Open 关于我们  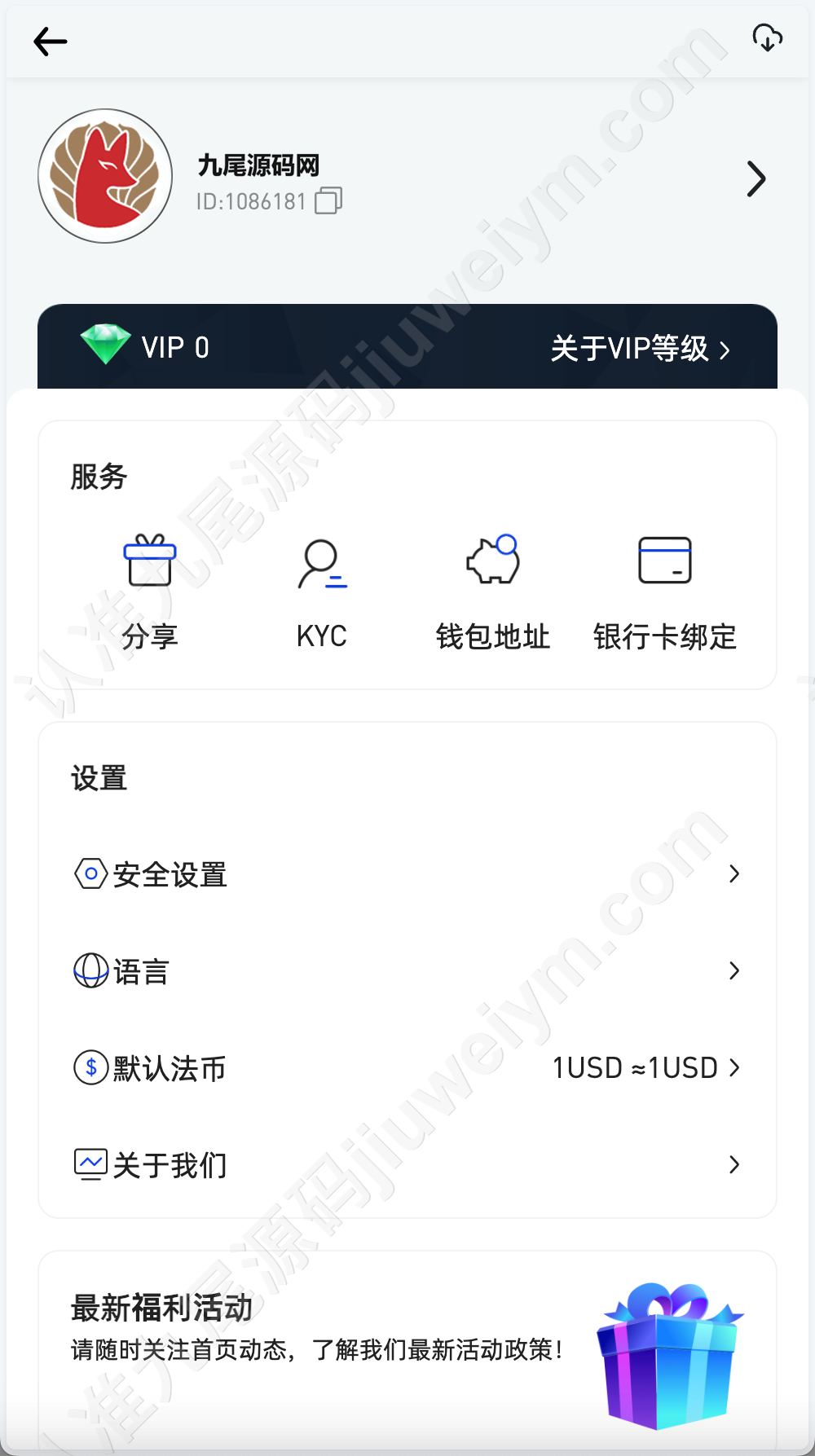[407, 1164]
